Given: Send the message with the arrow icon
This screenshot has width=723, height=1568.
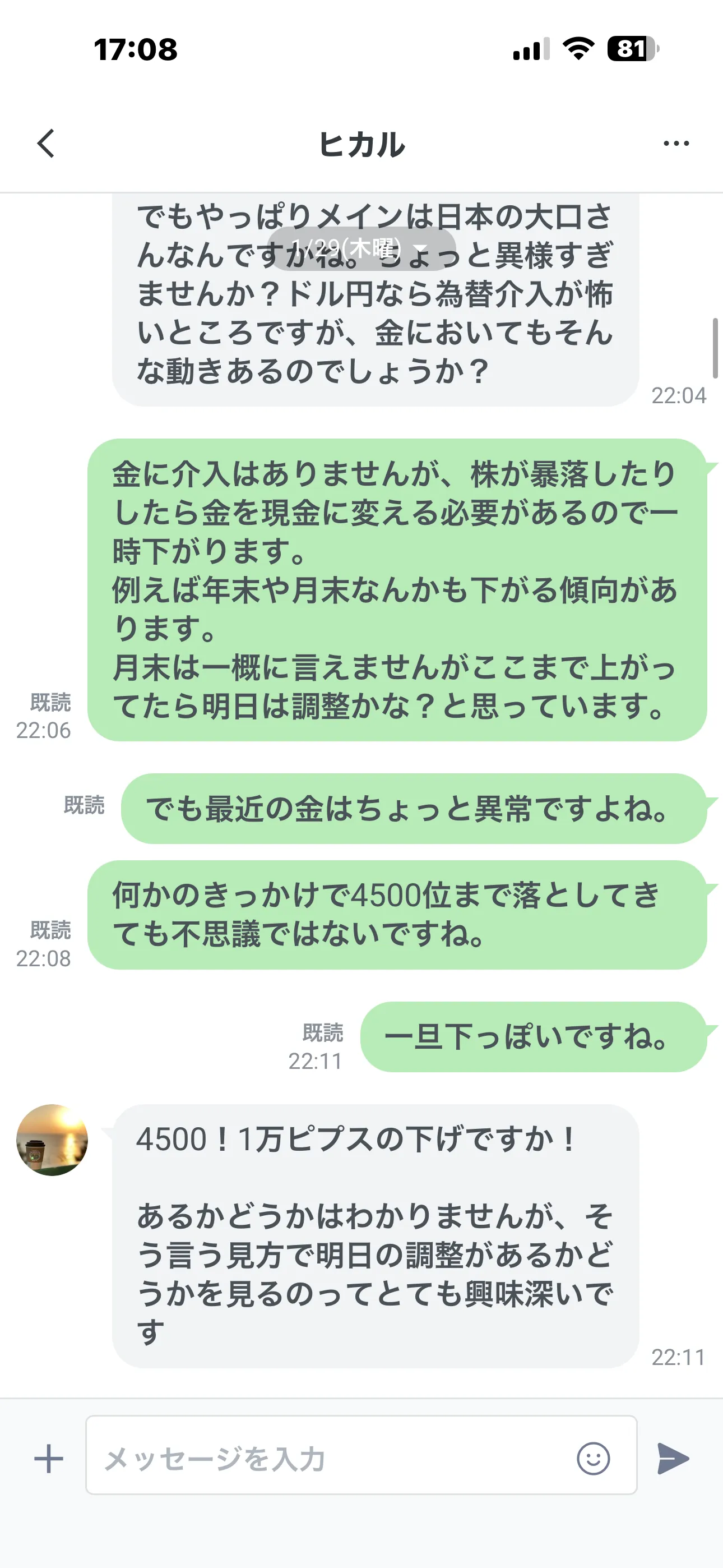Looking at the screenshot, I should point(673,1459).
